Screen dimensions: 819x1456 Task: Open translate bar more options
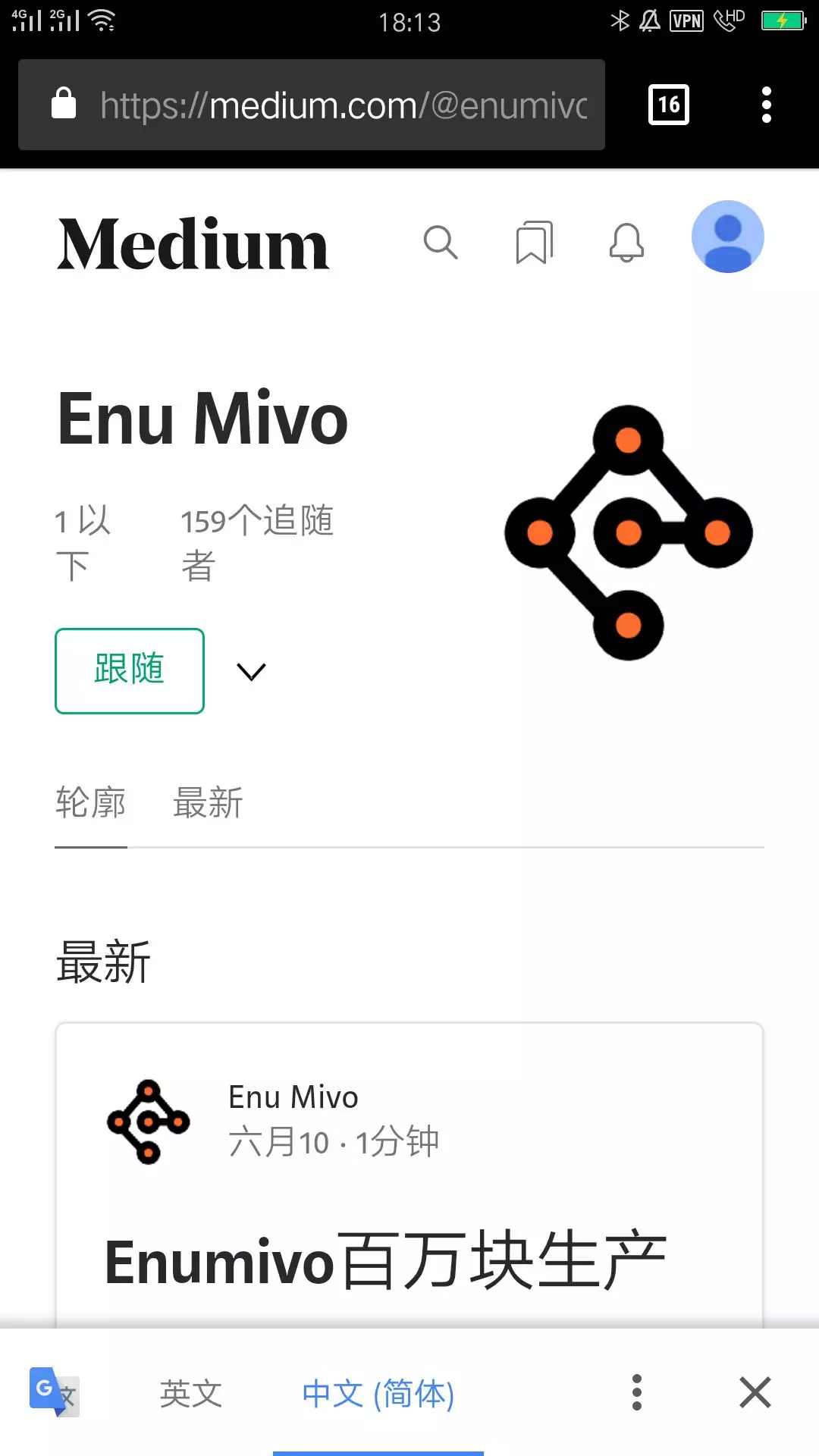pos(637,1392)
